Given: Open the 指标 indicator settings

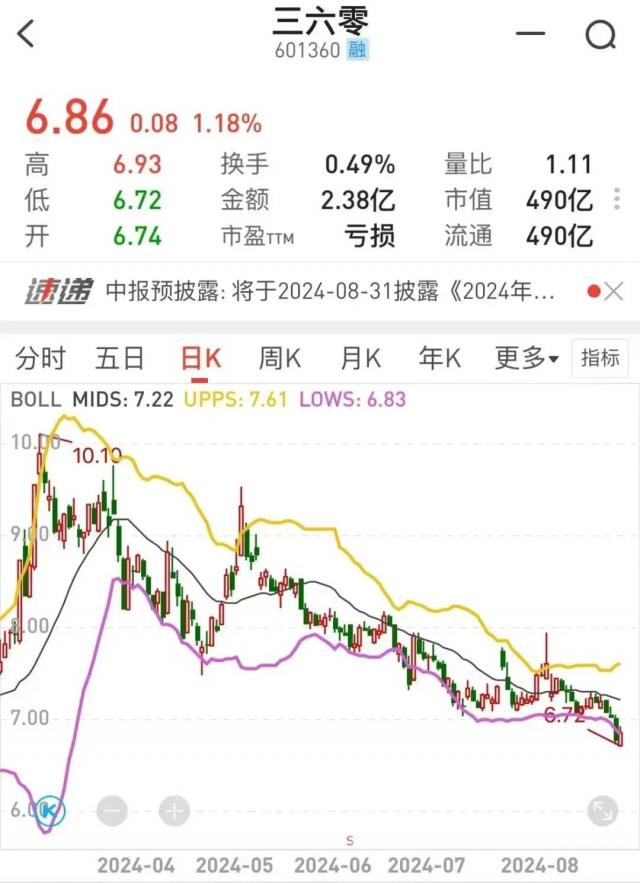Looking at the screenshot, I should click(x=600, y=358).
